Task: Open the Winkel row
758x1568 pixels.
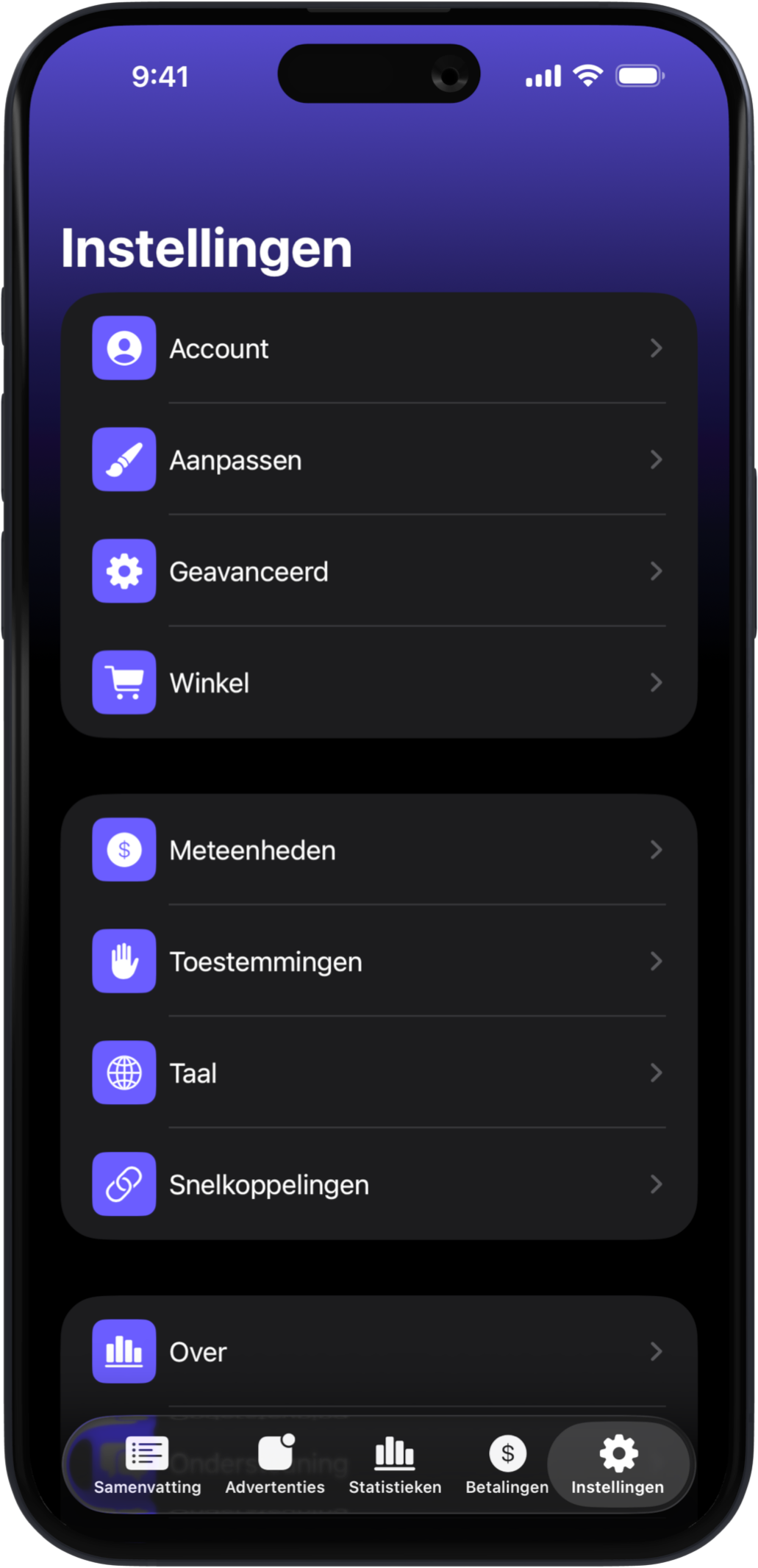Action: pyautogui.click(x=379, y=683)
